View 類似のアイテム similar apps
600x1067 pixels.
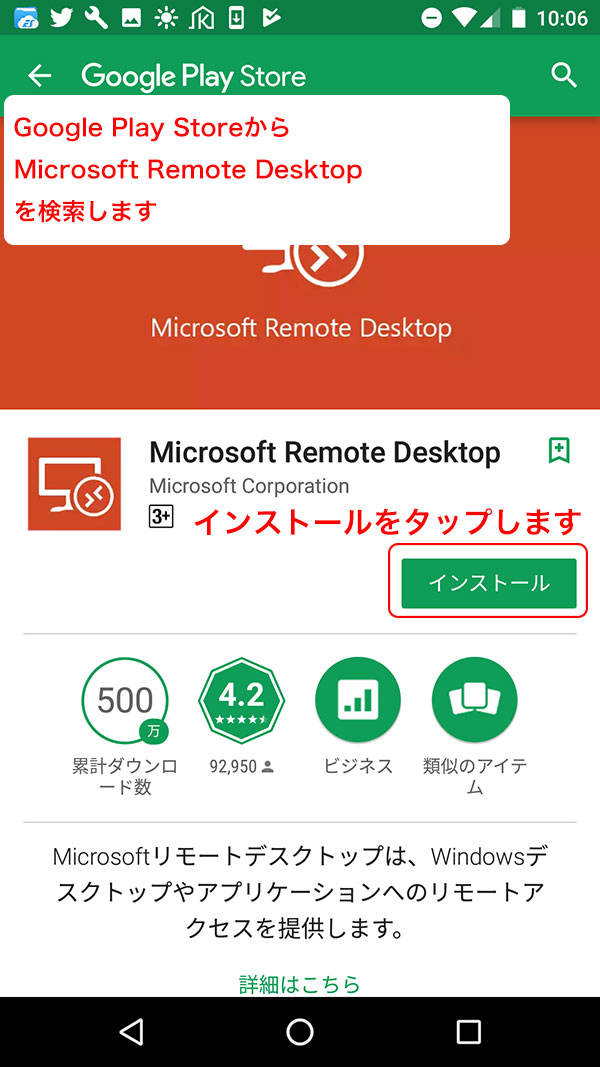click(474, 700)
